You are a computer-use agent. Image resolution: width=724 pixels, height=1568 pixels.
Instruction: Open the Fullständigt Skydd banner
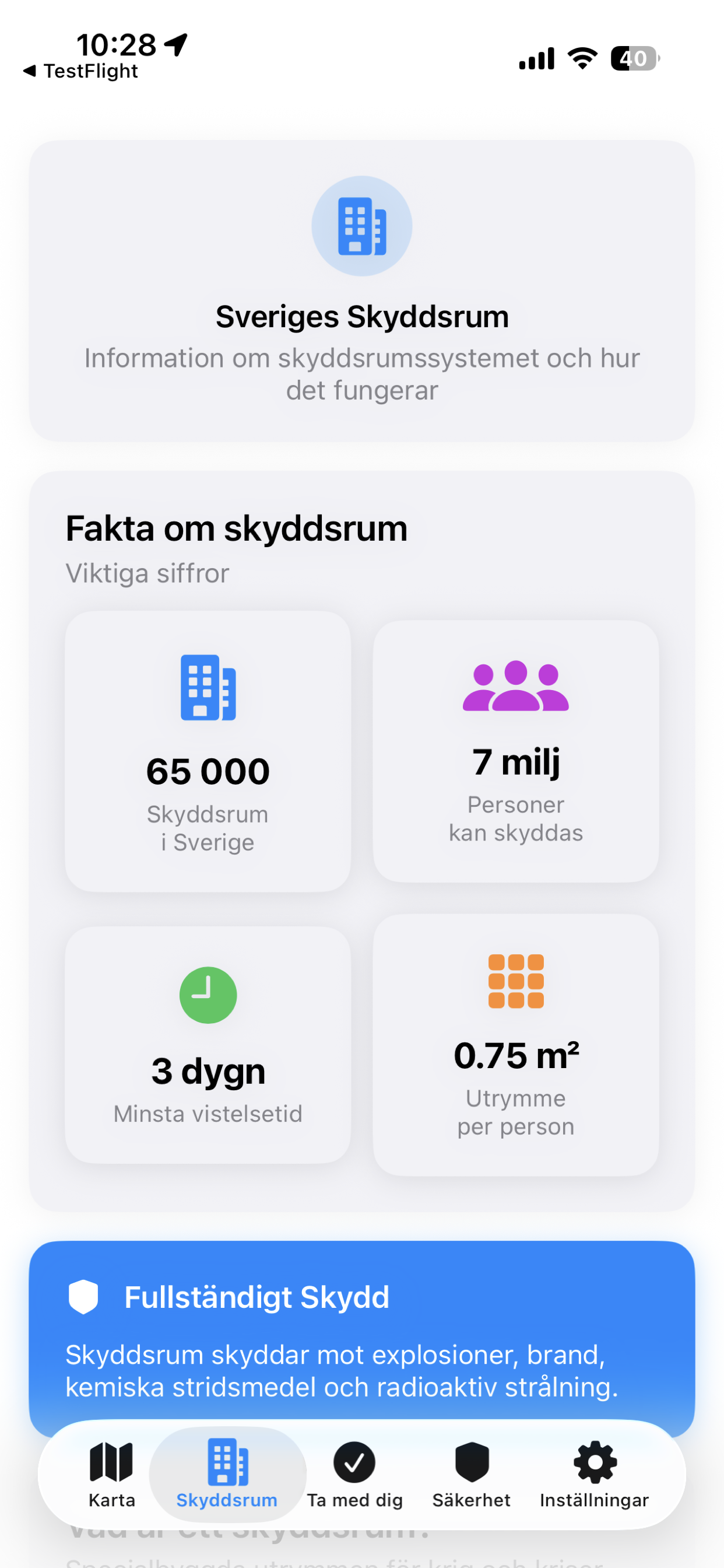point(361,1327)
